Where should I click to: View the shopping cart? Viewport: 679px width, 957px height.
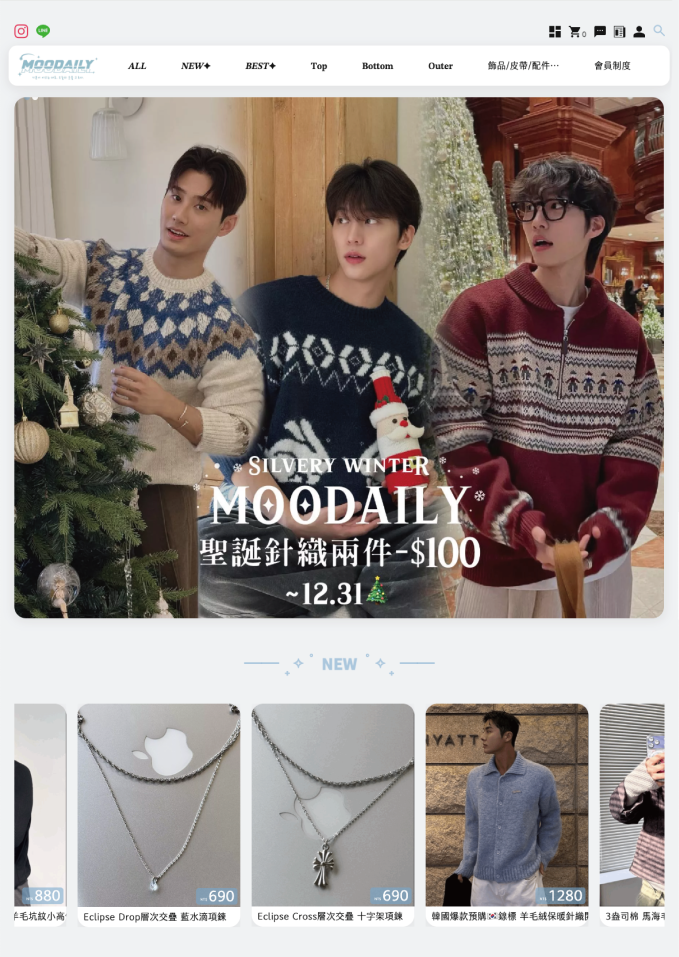tap(576, 32)
